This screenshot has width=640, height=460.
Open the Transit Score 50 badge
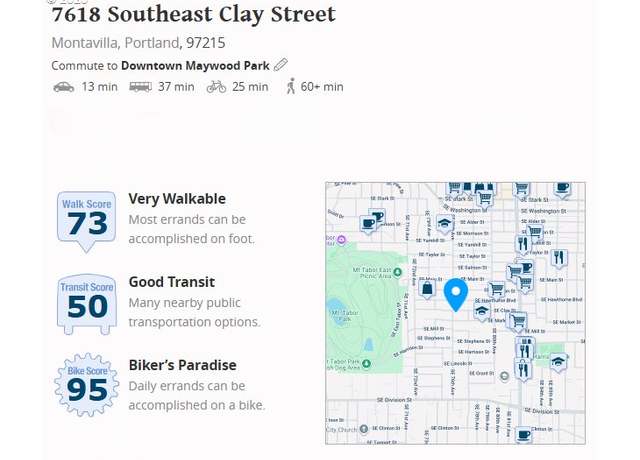click(87, 302)
